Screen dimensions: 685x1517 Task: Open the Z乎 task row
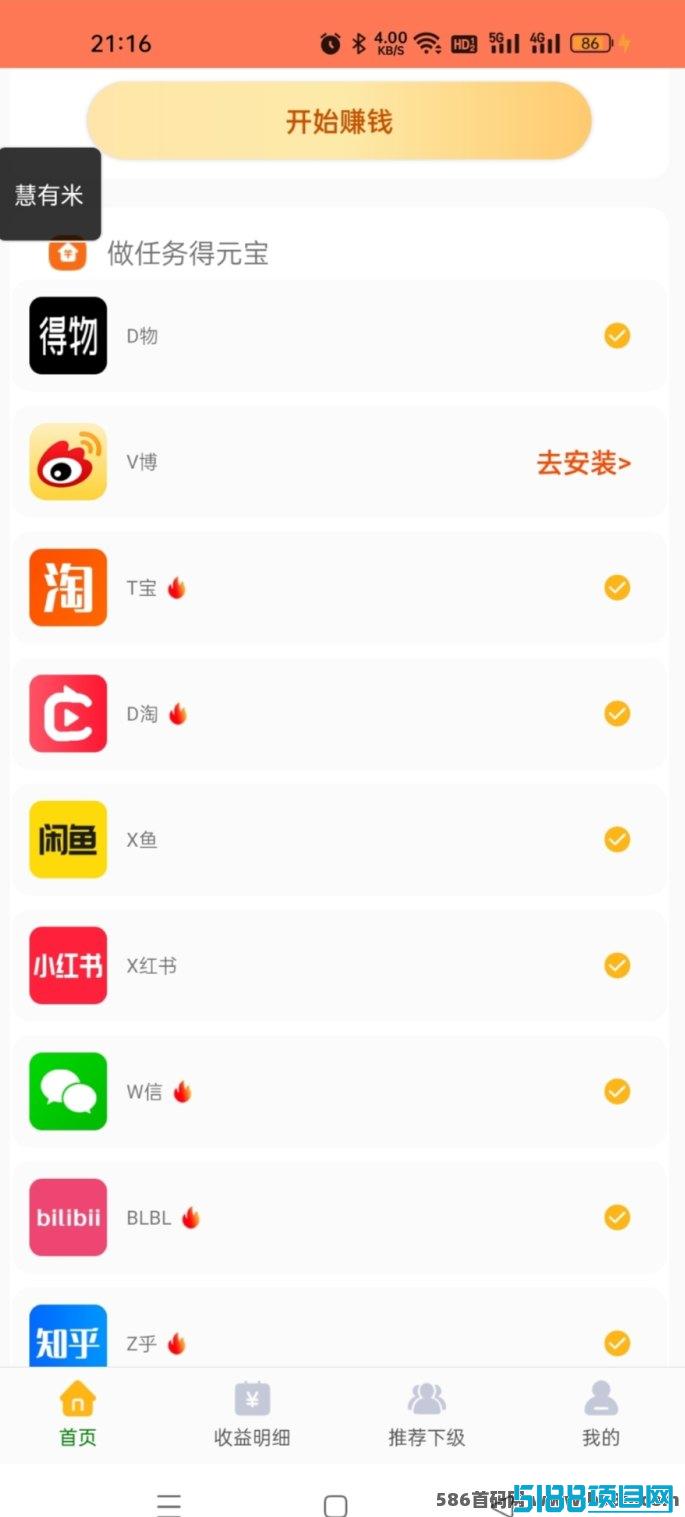[x=339, y=1328]
